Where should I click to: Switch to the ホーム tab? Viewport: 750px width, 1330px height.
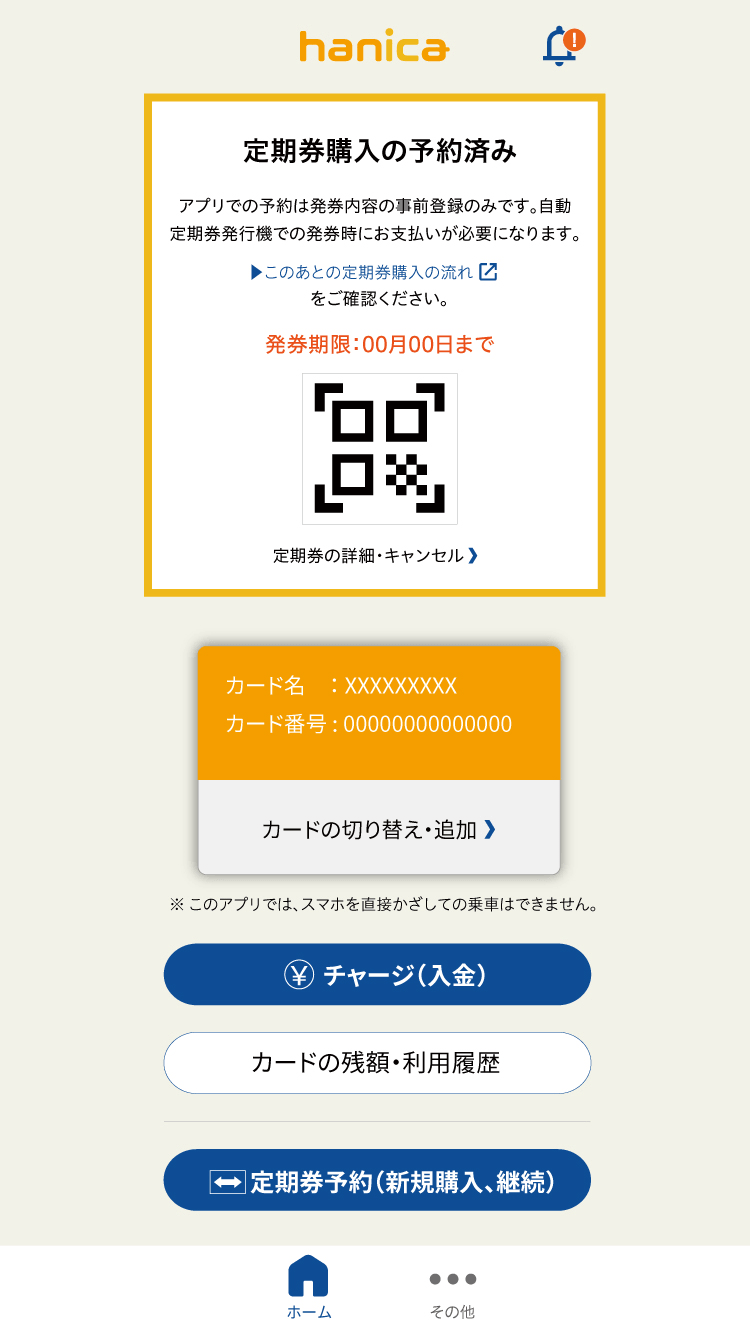tap(308, 1290)
